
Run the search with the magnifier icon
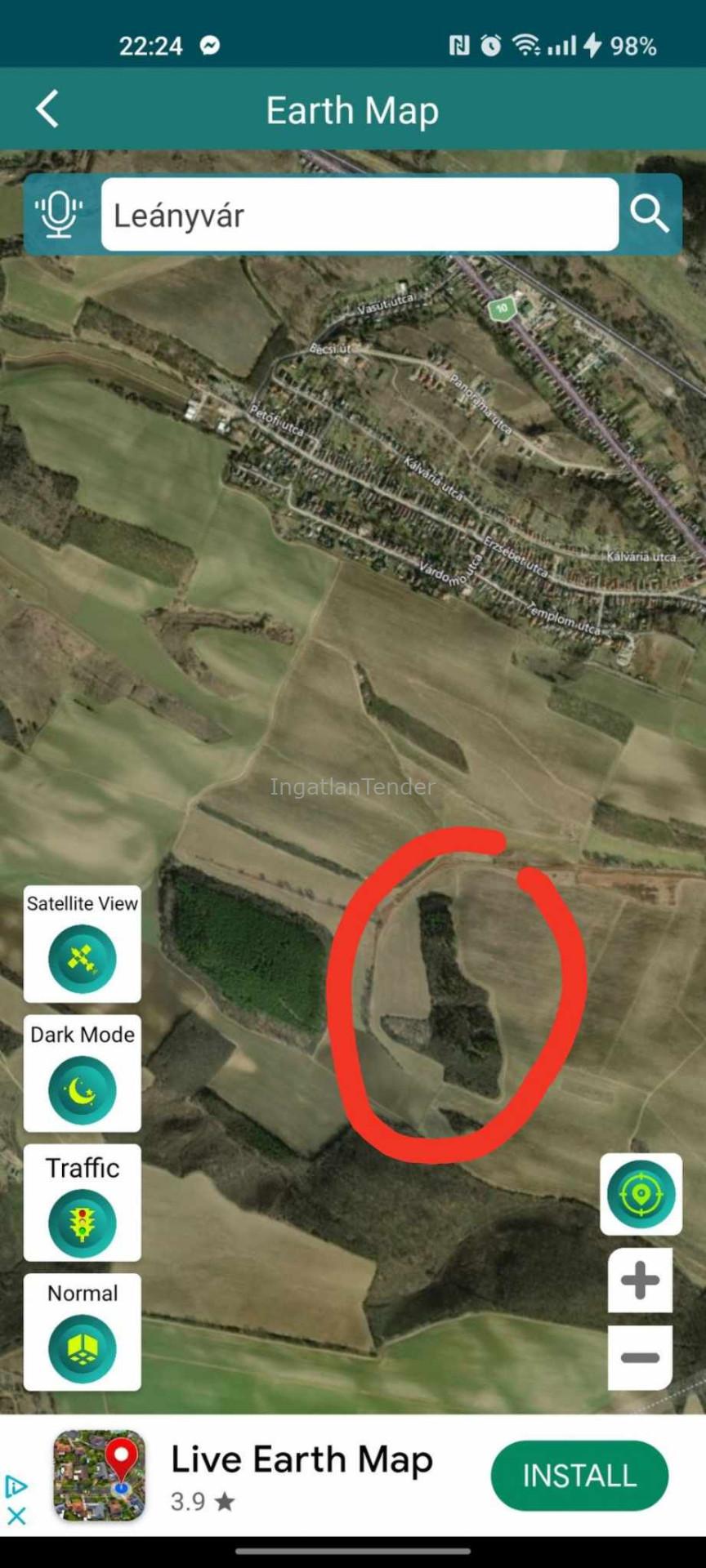tap(650, 214)
